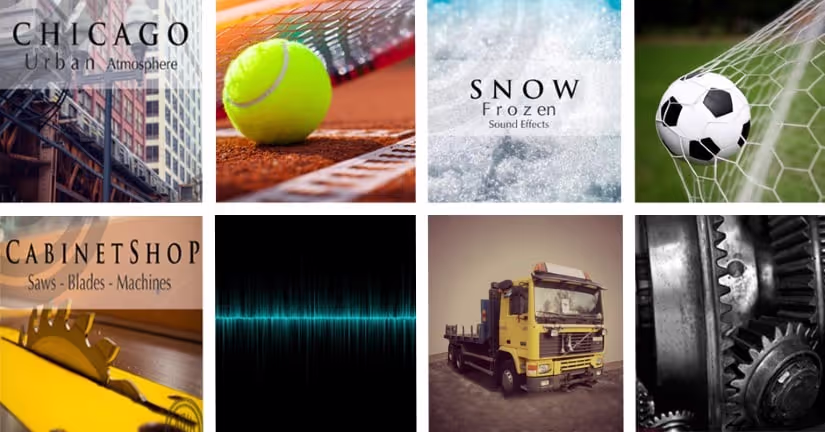Open the Snow Frozen Sound Effects tile
The width and height of the screenshot is (825, 432).
[524, 100]
